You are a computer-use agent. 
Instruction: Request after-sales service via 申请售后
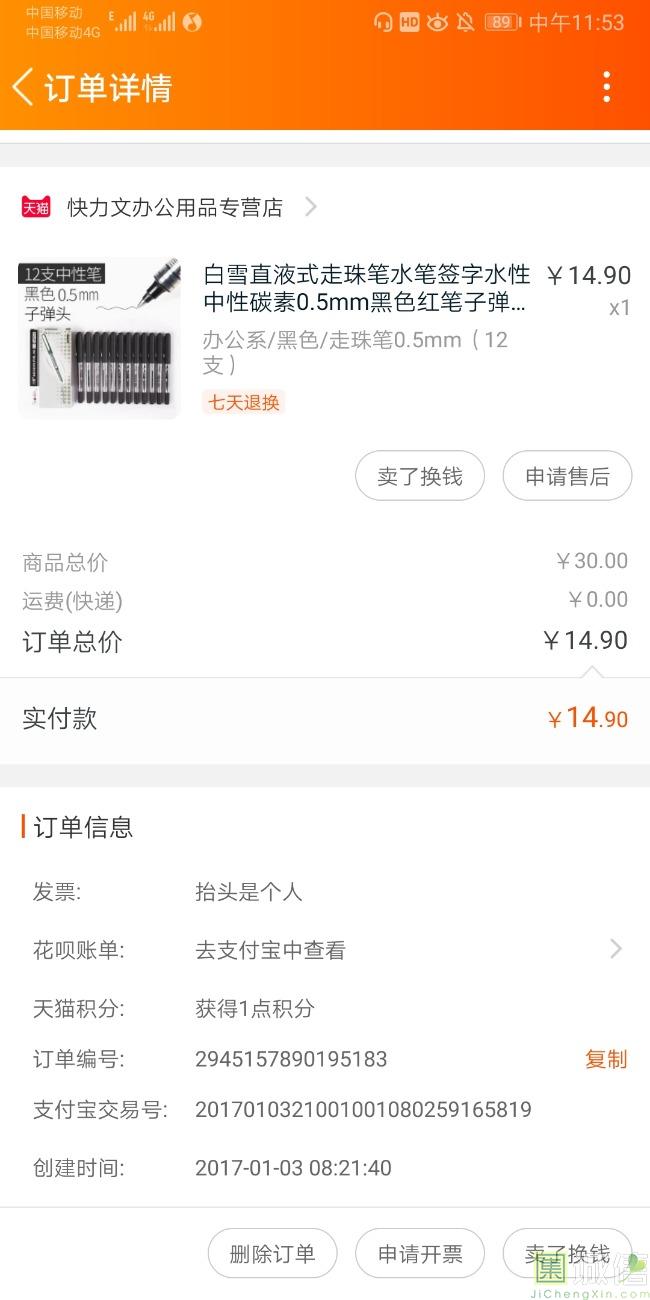567,476
